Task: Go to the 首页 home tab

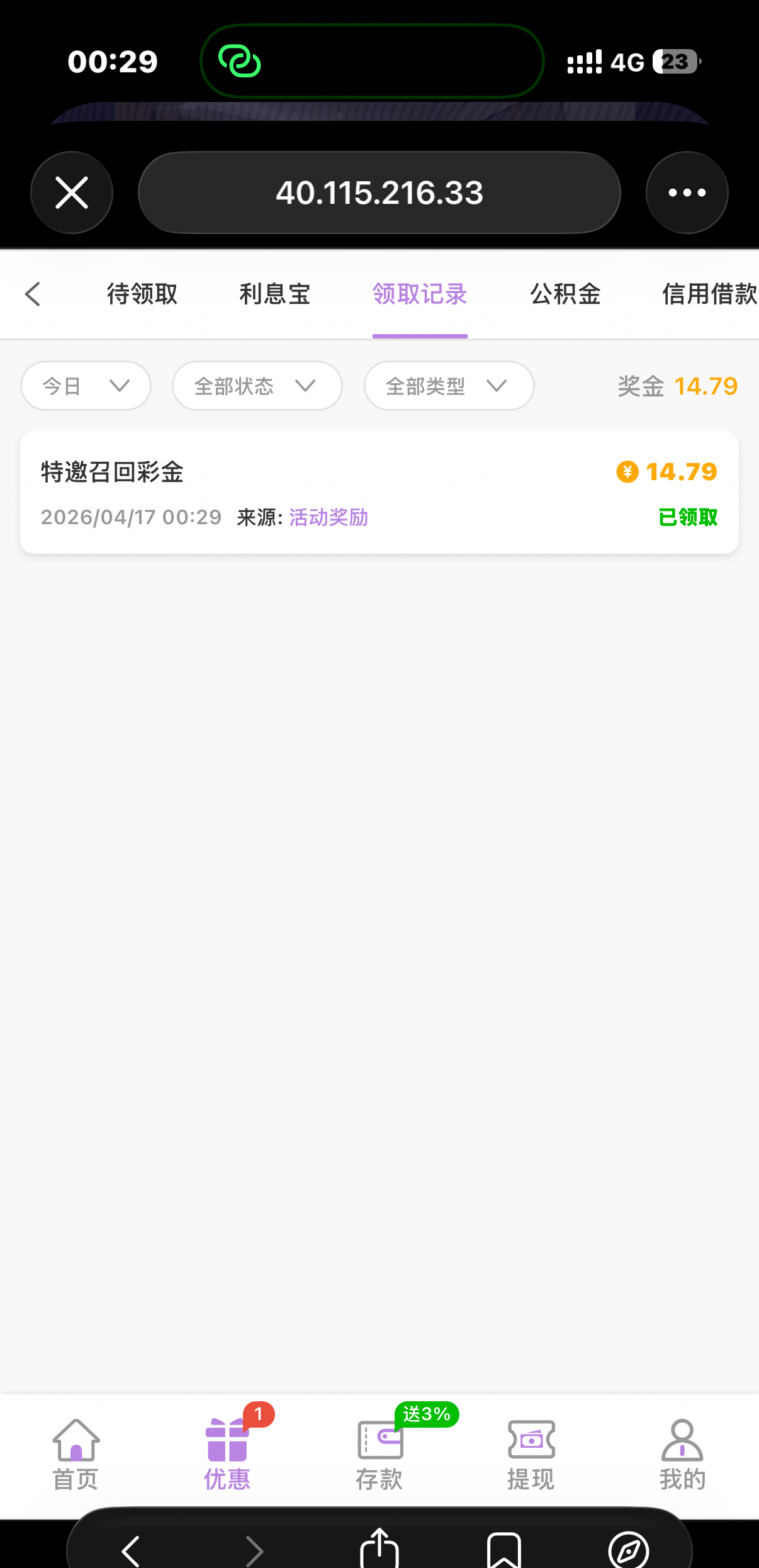Action: 76,1455
